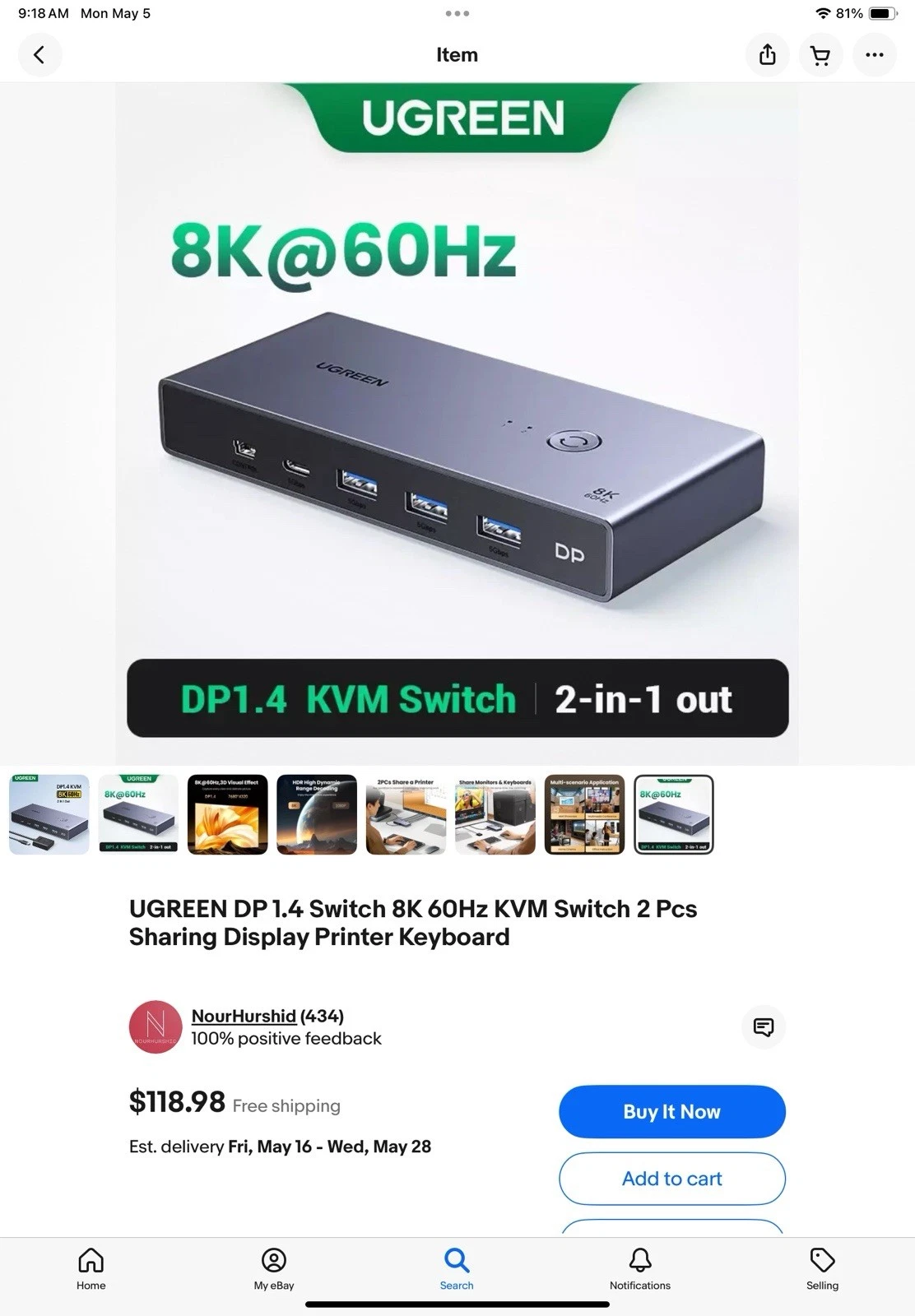Open the more options menu
The width and height of the screenshot is (915, 1316).
coord(874,54)
